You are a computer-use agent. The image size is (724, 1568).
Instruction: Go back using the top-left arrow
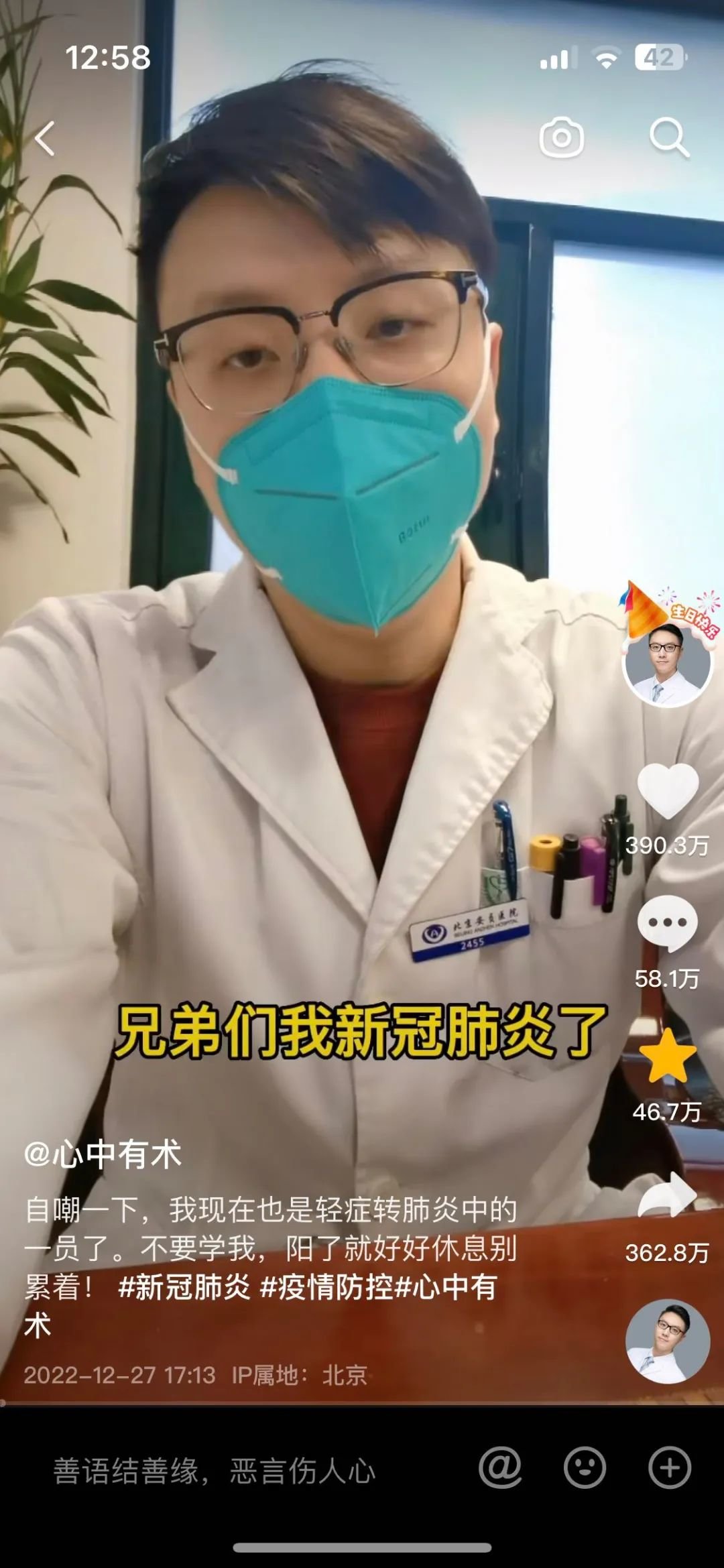(x=45, y=139)
